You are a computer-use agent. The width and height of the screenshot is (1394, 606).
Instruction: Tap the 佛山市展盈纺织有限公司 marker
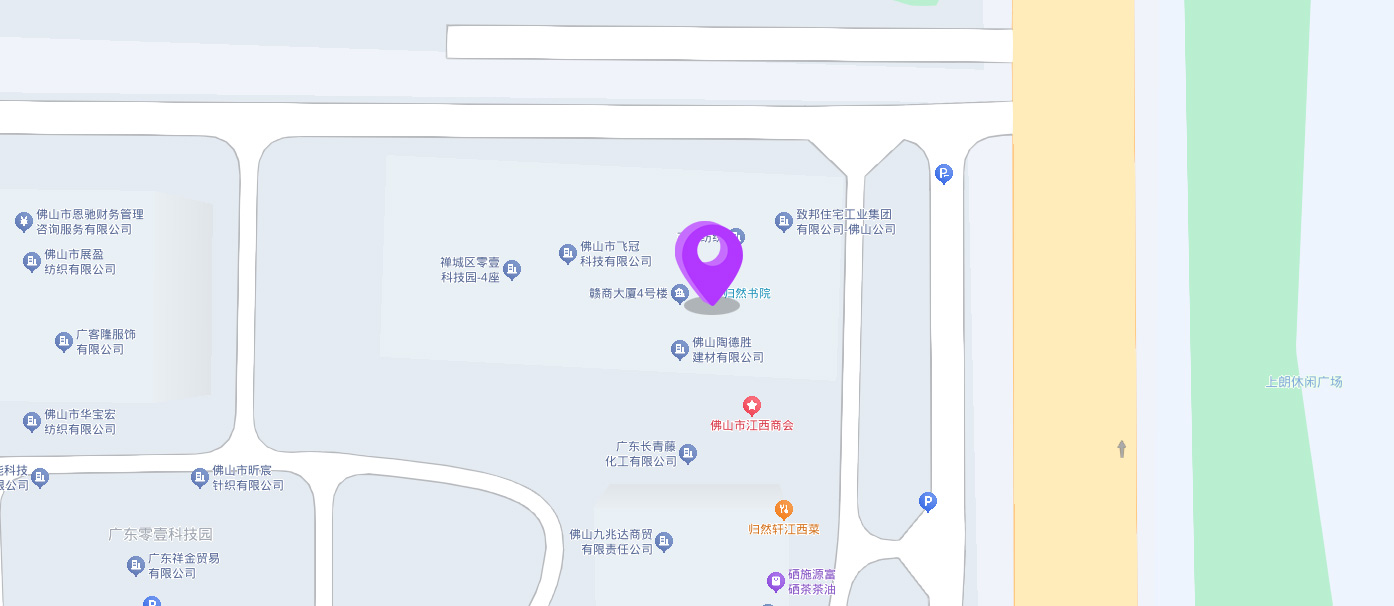coord(32,262)
